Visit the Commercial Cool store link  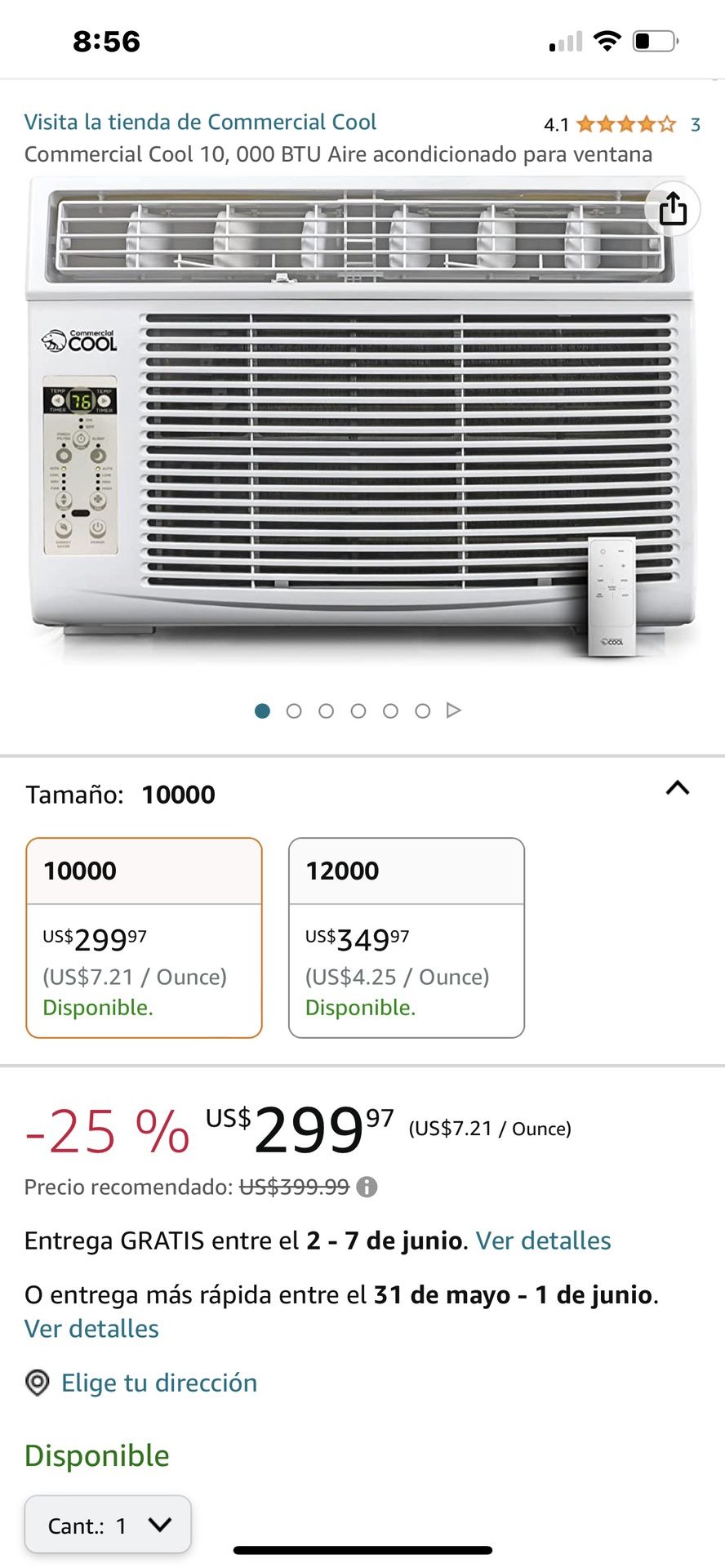coord(200,122)
